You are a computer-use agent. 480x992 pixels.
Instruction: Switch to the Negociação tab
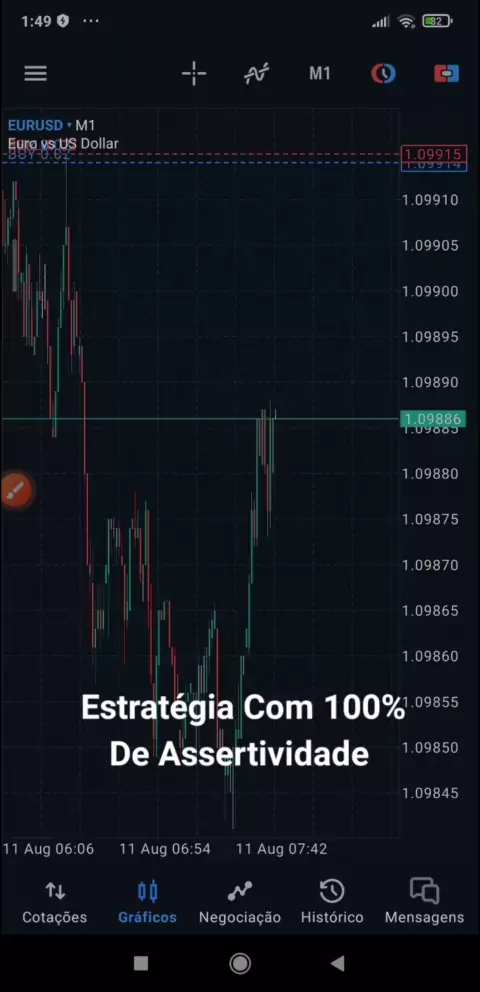click(240, 902)
